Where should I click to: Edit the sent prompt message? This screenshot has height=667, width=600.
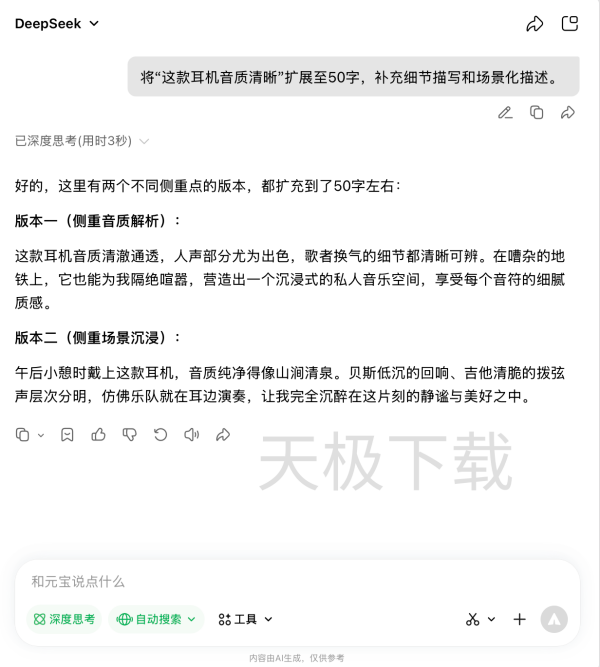[x=505, y=112]
